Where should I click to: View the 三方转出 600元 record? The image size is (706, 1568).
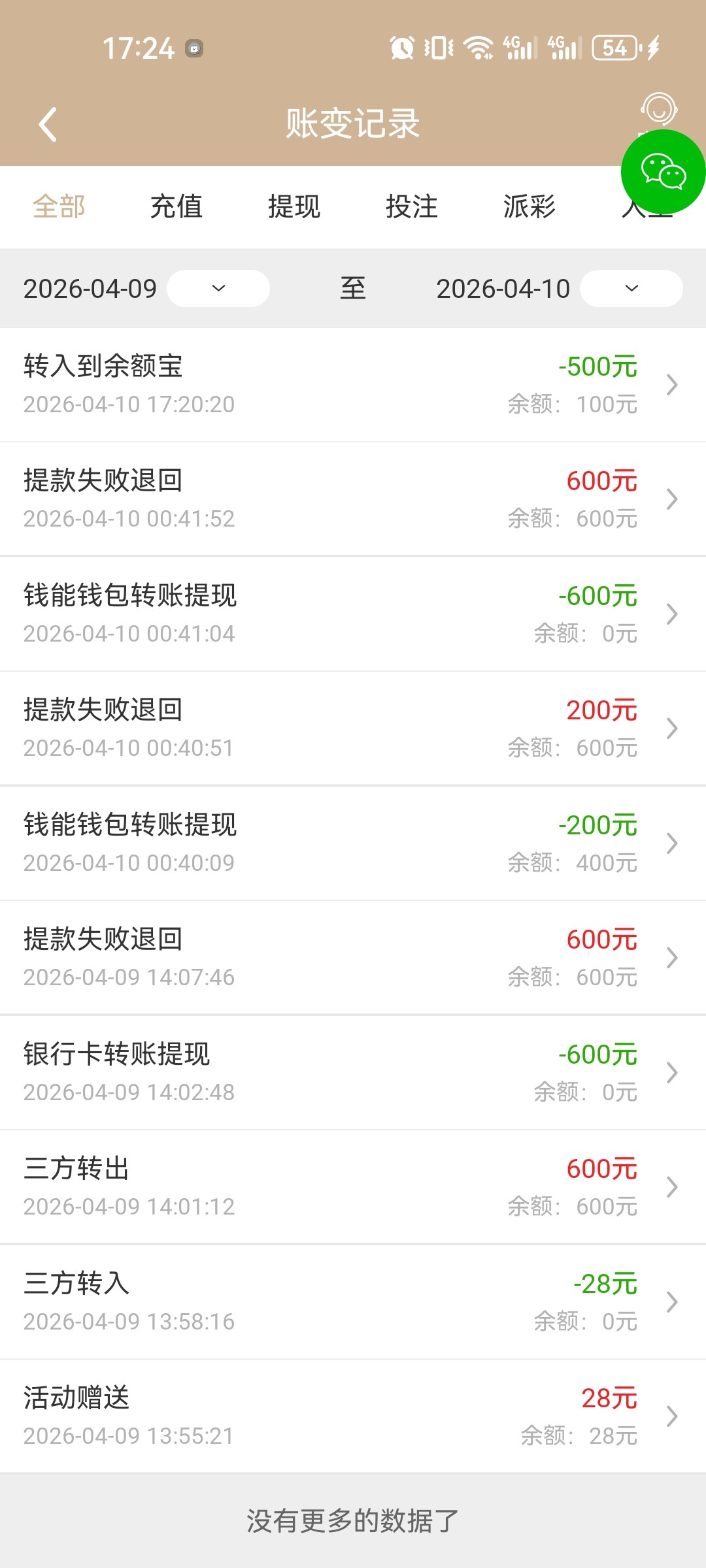(353, 1187)
